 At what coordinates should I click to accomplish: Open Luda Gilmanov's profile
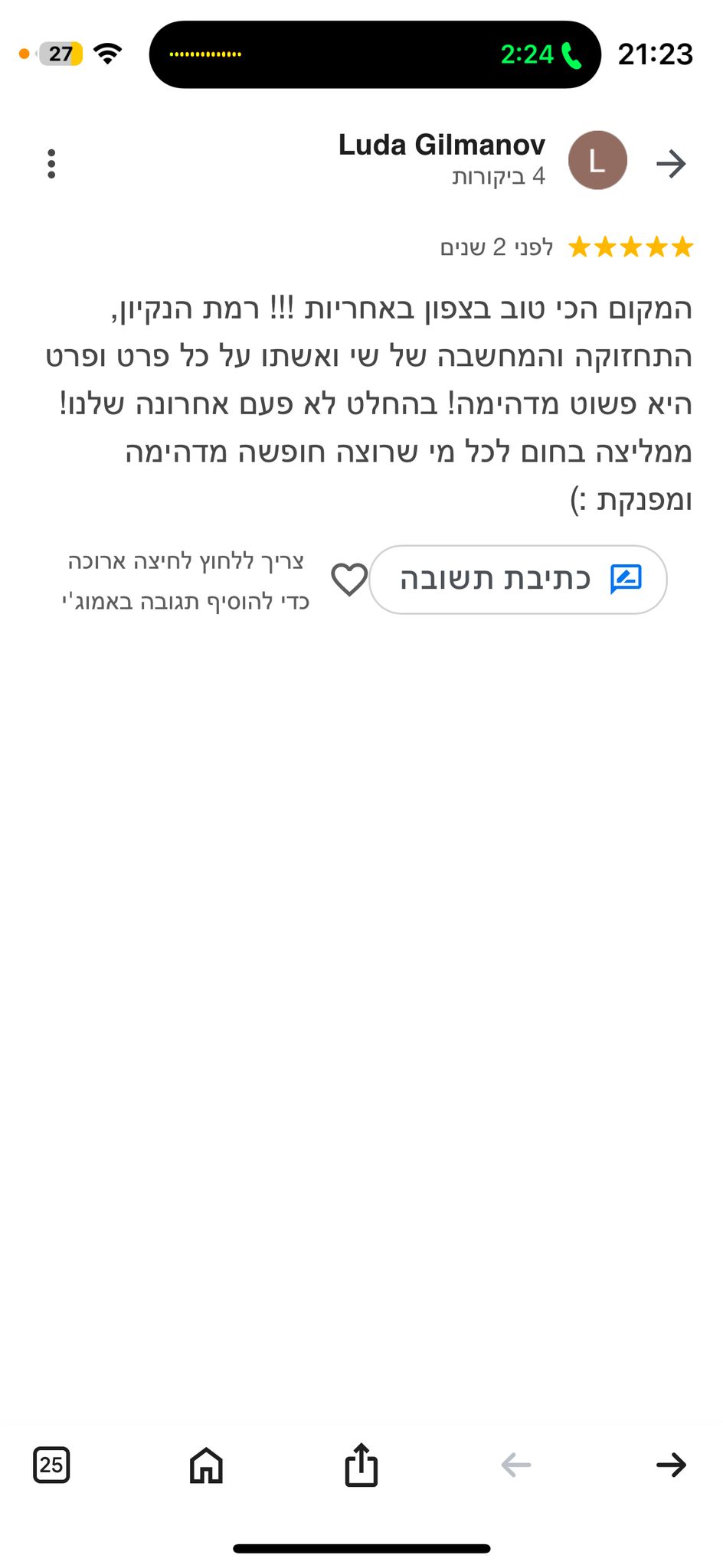442,145
